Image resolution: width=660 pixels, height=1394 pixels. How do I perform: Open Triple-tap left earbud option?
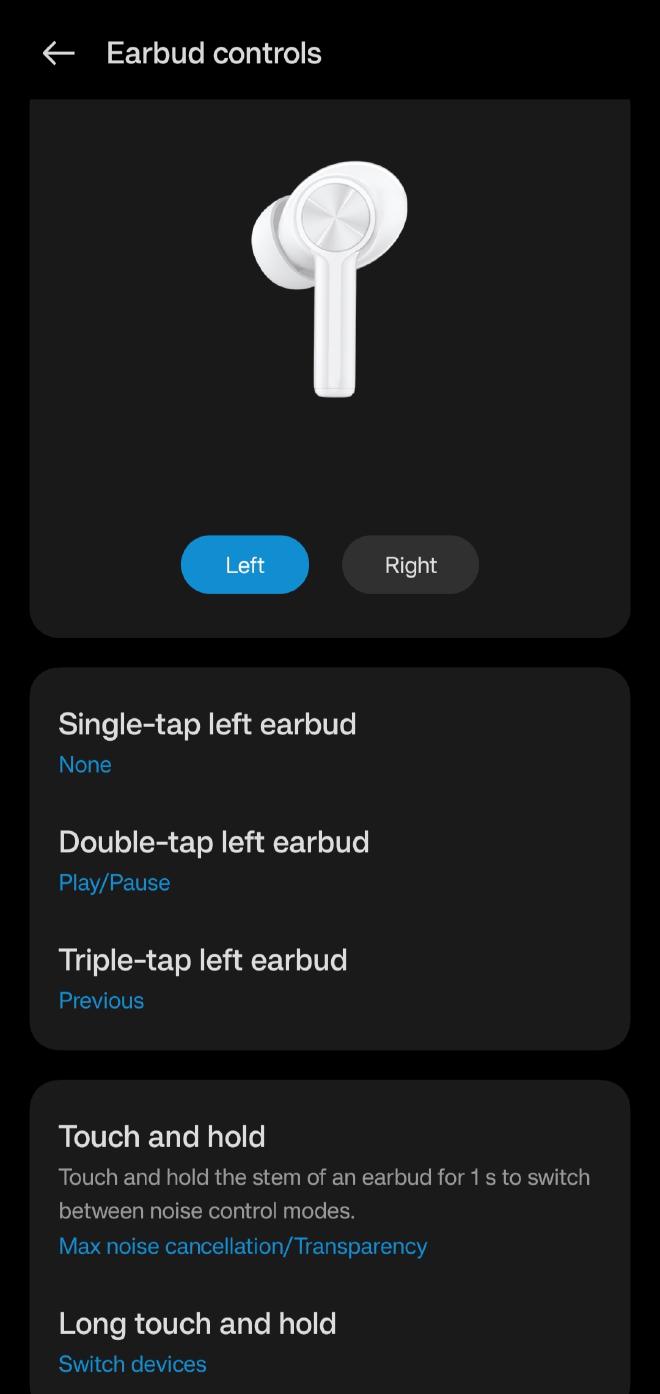[x=330, y=979]
